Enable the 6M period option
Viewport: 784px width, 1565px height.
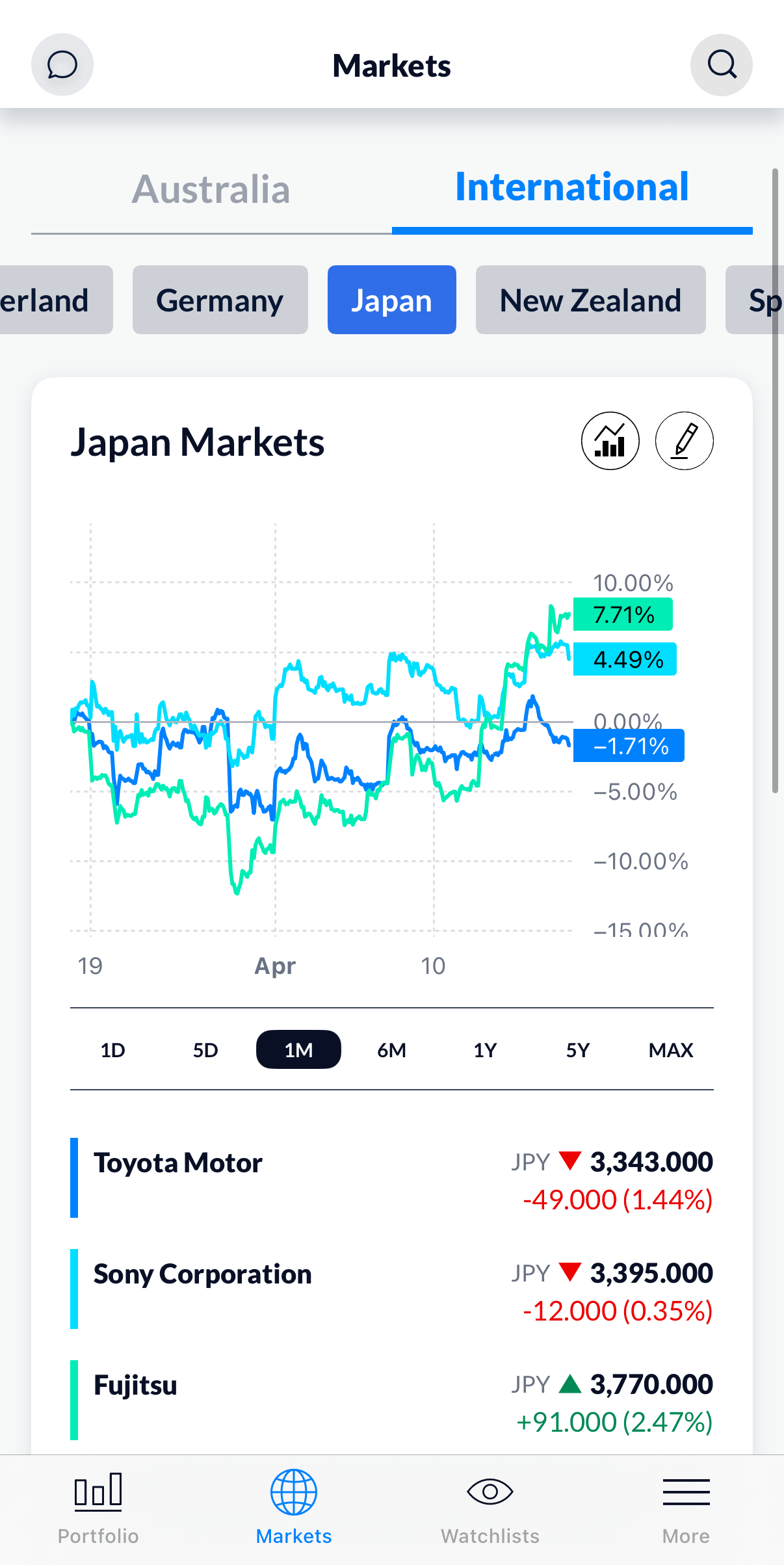pyautogui.click(x=391, y=1049)
